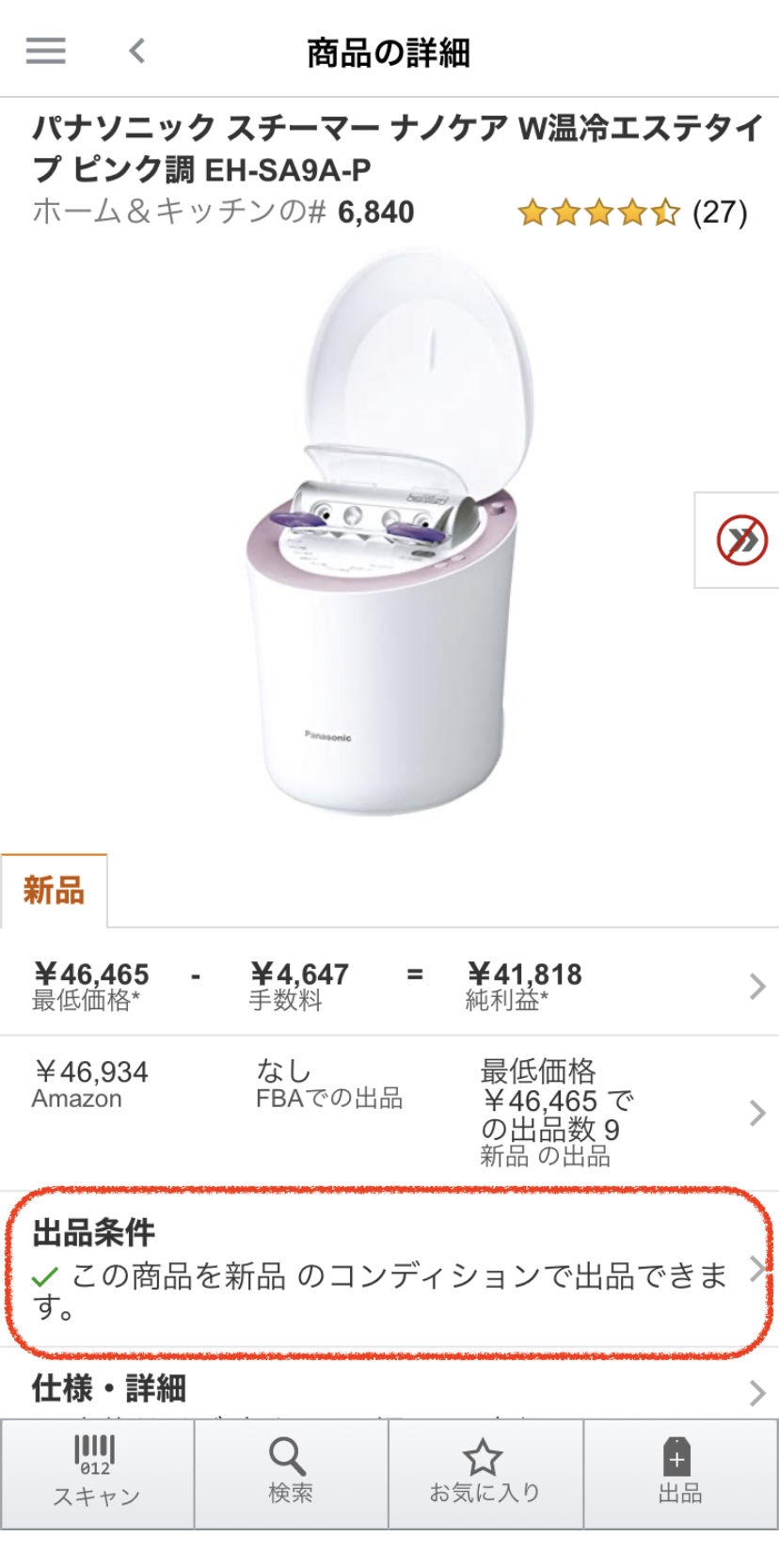This screenshot has height=1568, width=779.
Task: Open the 最低価格 and 純利益 breakdown row
Action: [x=389, y=984]
